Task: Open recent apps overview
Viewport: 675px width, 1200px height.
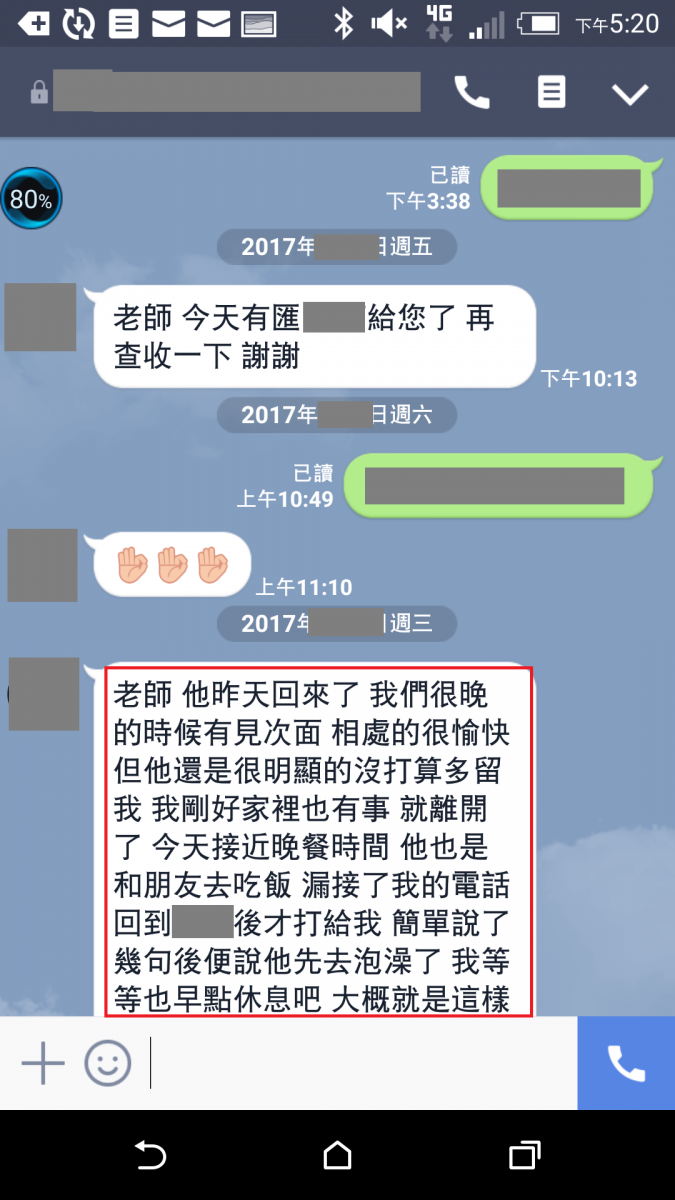Action: [525, 1156]
